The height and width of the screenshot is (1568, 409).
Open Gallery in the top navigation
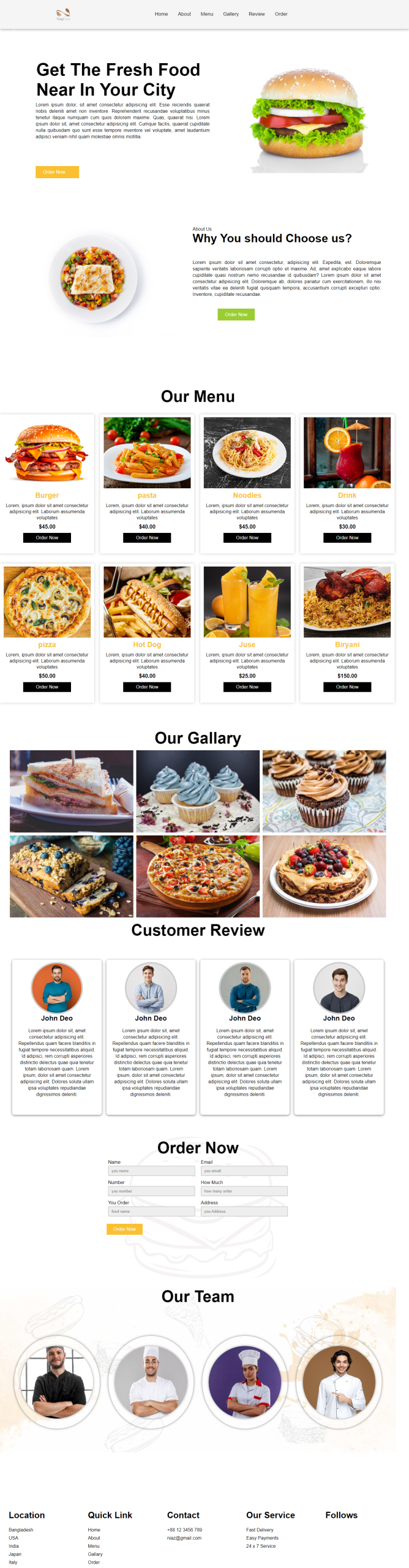[231, 14]
